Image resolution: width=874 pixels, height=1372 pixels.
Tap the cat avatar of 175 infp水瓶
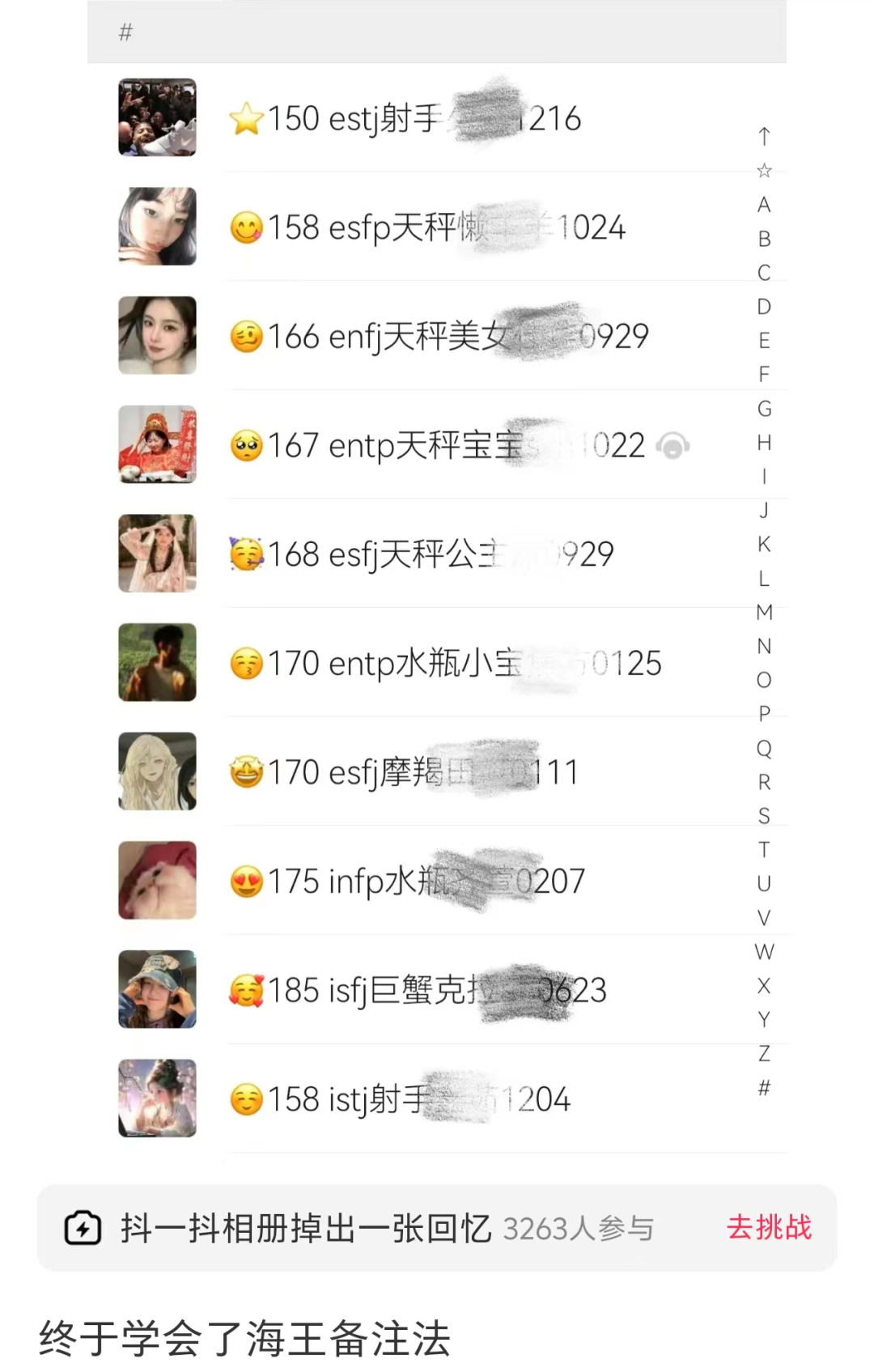pyautogui.click(x=157, y=881)
